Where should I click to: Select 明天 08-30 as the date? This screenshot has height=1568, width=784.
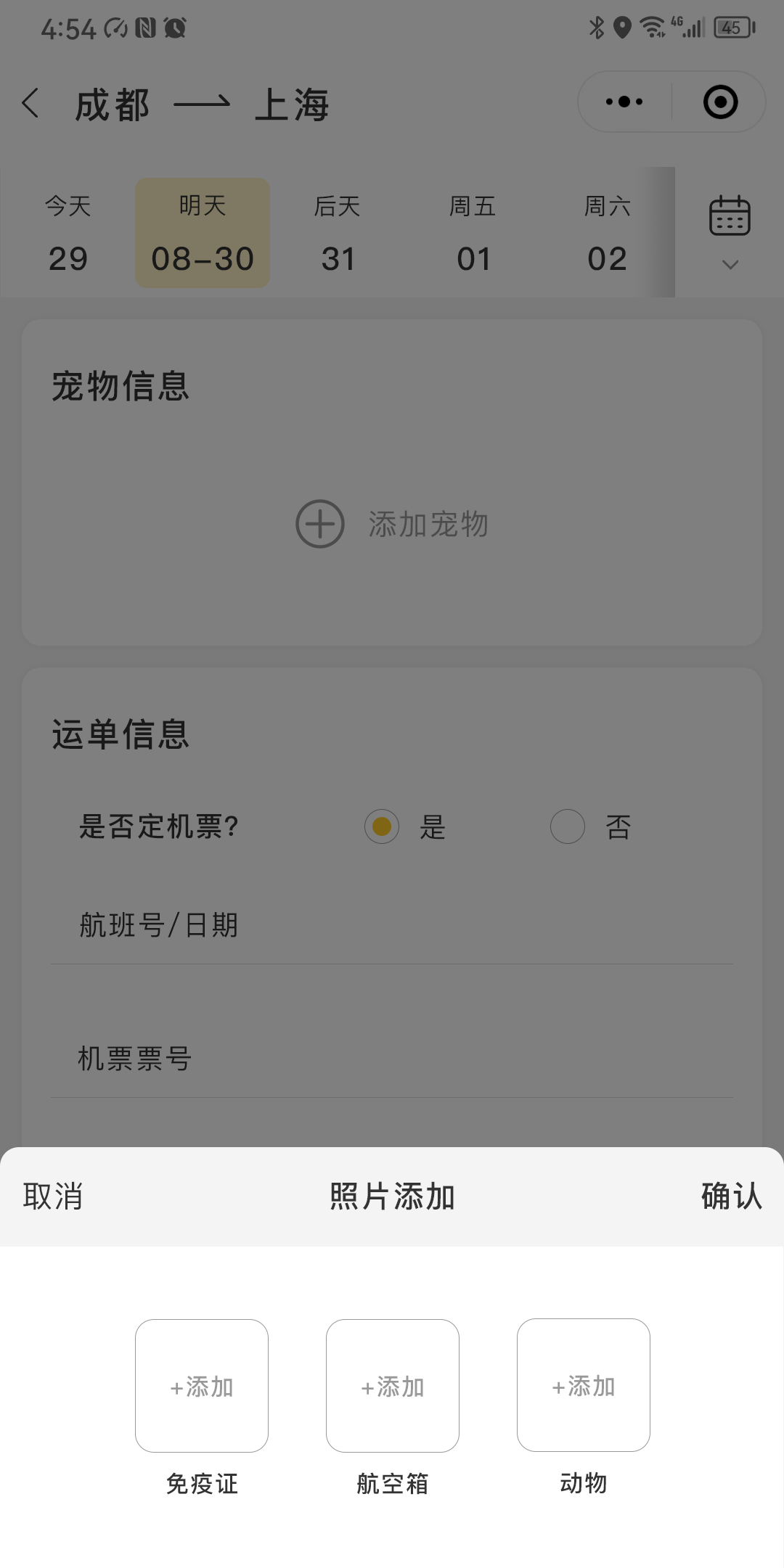point(203,233)
